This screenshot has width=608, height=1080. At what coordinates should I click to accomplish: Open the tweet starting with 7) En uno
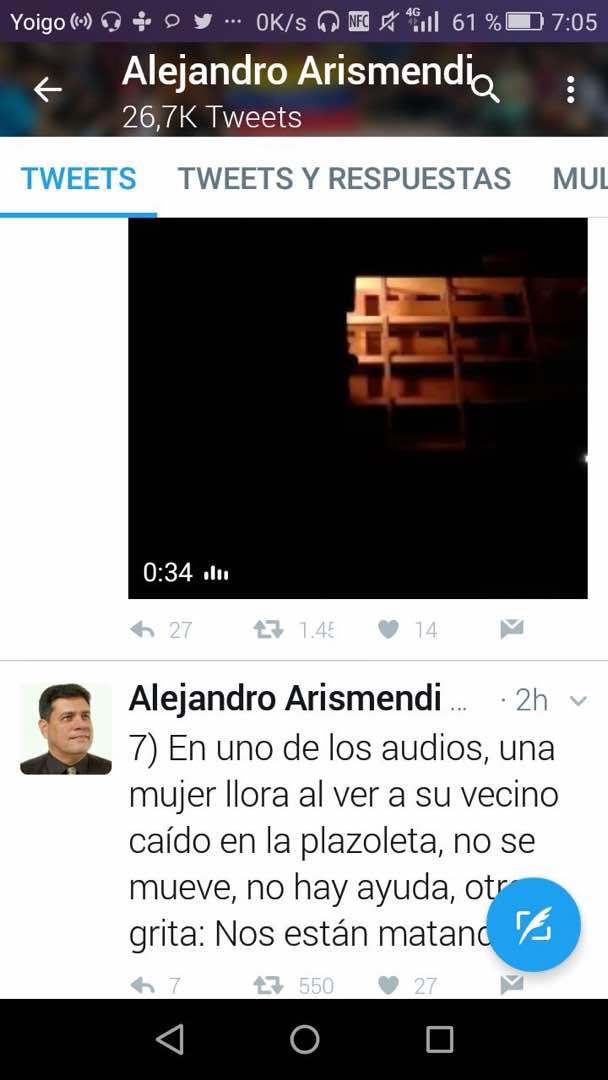[343, 841]
